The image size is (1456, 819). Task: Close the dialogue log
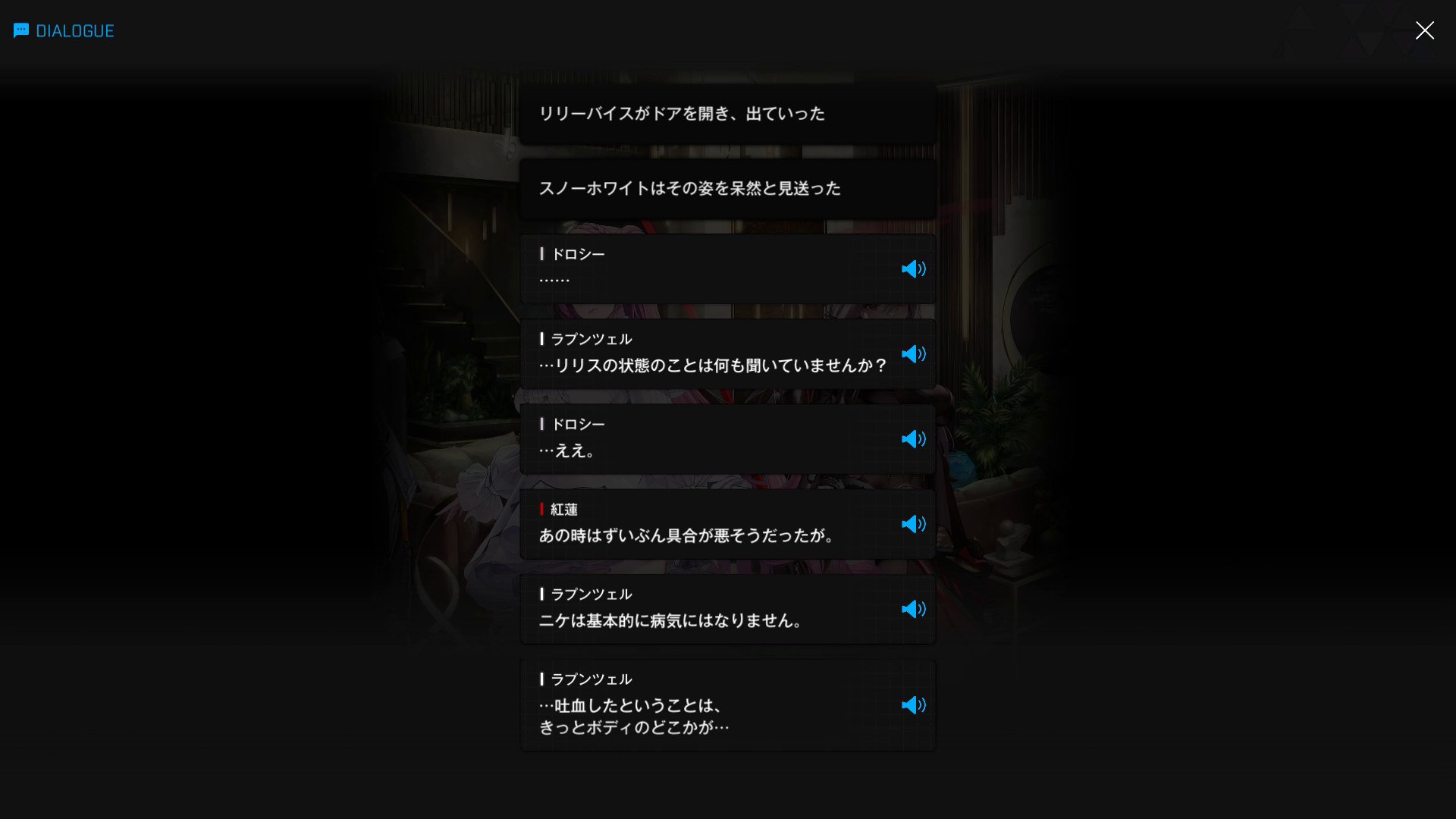[1424, 30]
